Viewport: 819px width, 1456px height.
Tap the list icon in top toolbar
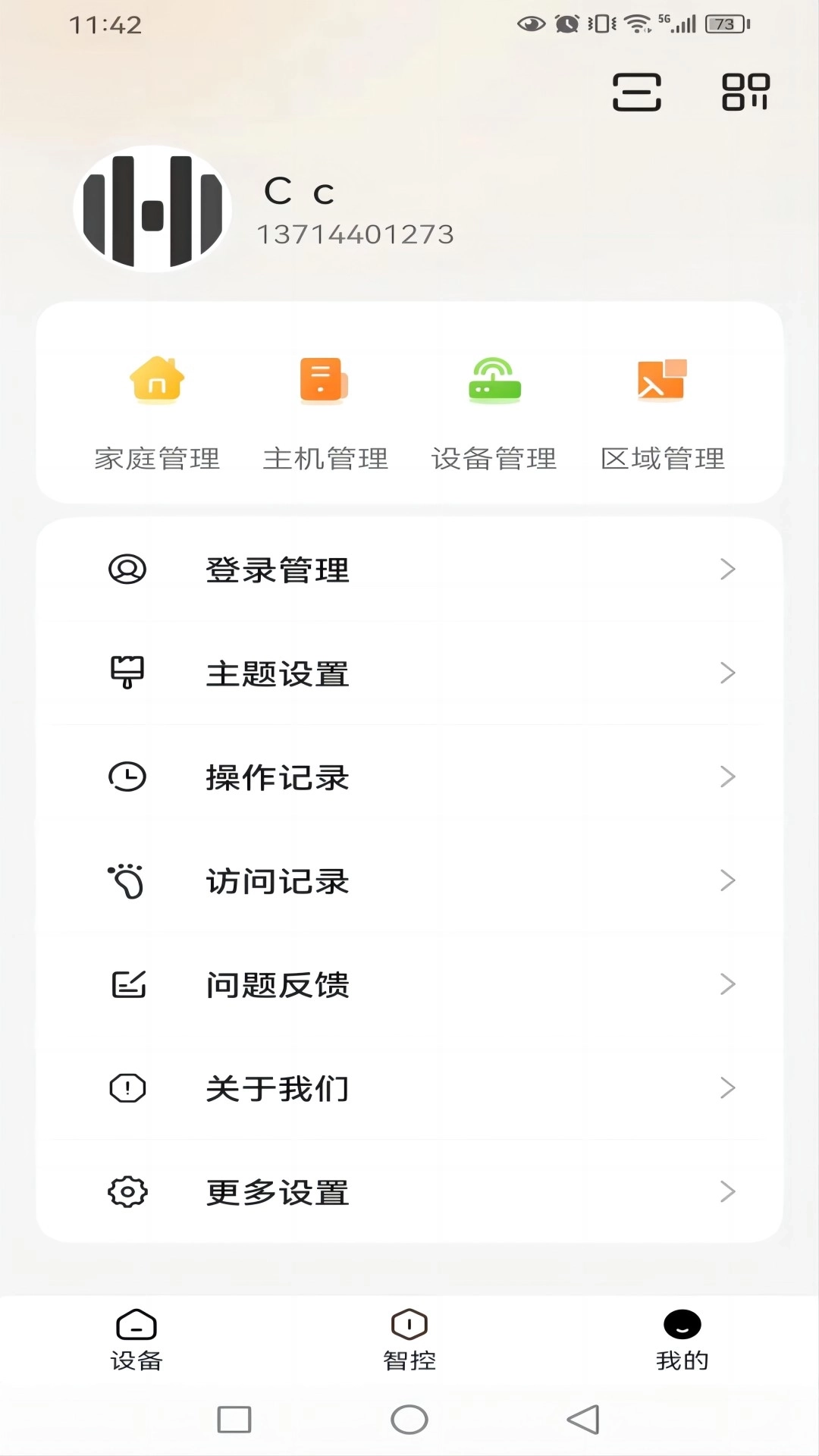click(x=637, y=91)
